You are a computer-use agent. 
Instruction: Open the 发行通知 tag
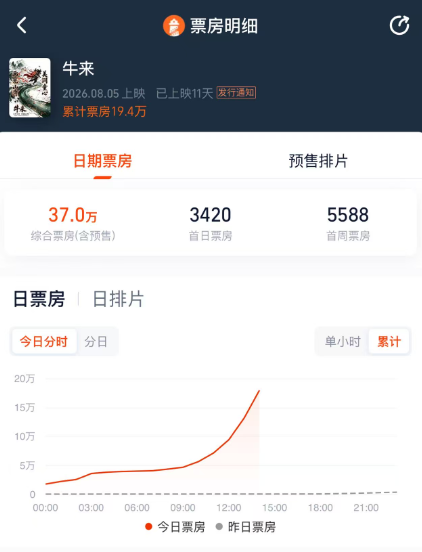pyautogui.click(x=236, y=93)
